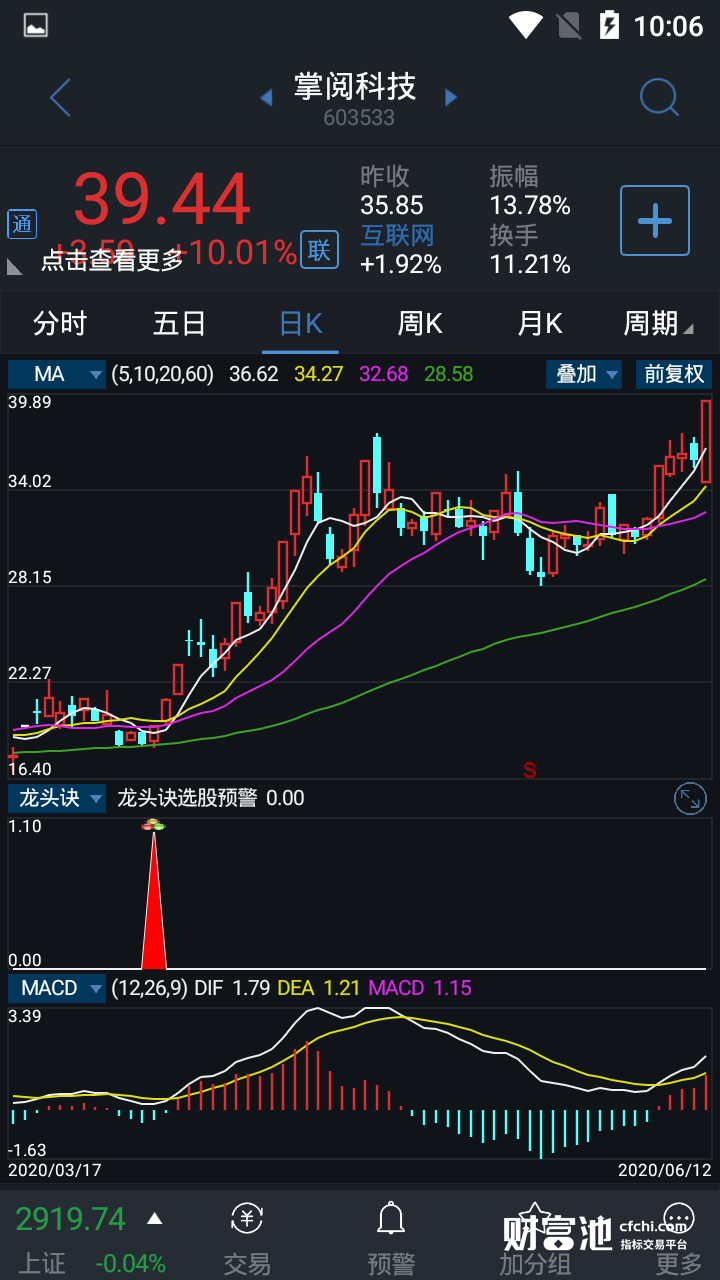Select the 日K chart tab
This screenshot has width=720, height=1280.
click(x=300, y=324)
